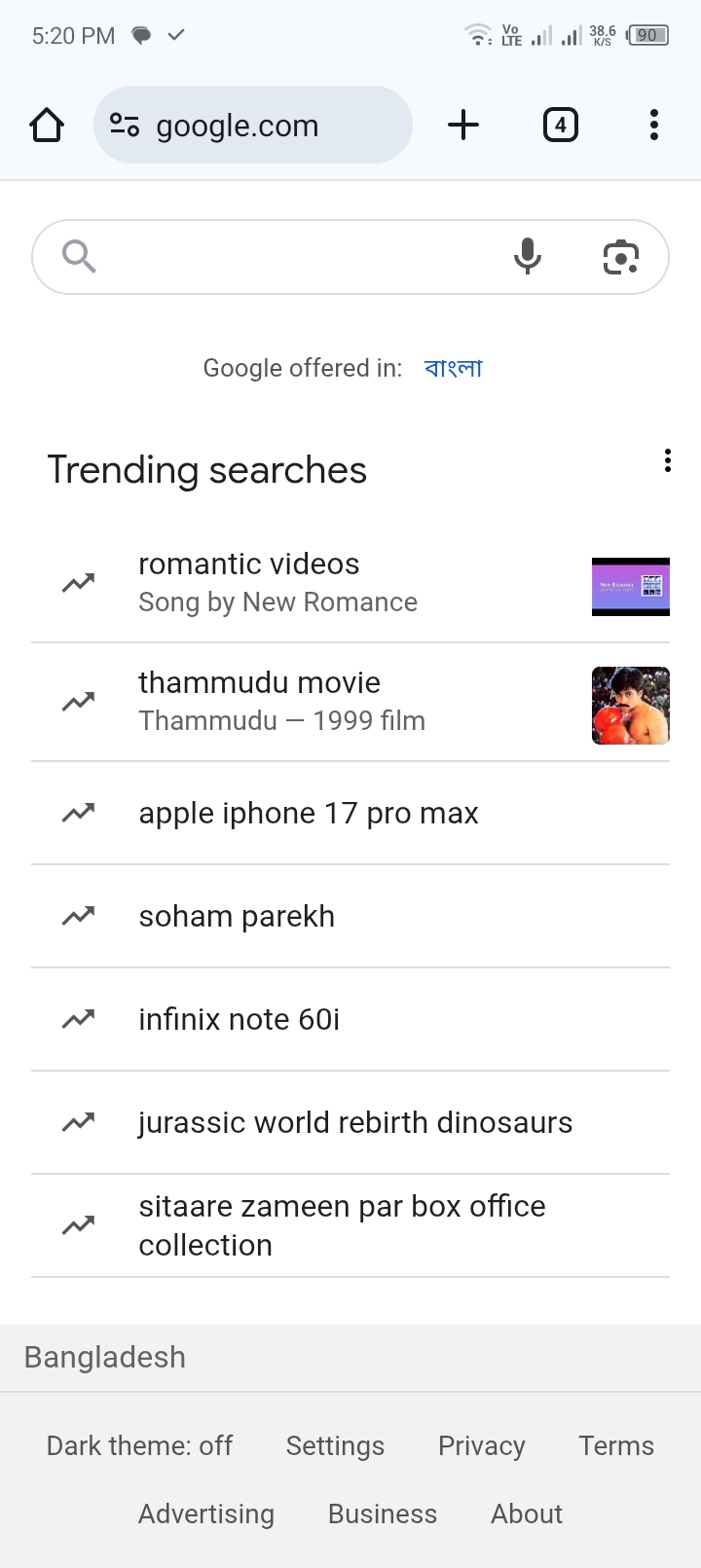
Task: Toggle the Dark theme: off link
Action: tap(139, 1446)
